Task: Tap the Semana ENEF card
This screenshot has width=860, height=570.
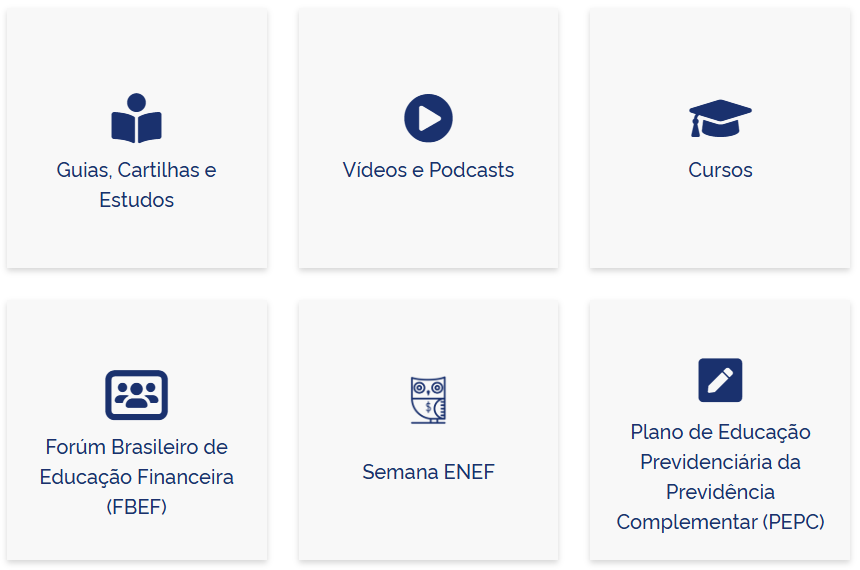Action: click(x=428, y=432)
